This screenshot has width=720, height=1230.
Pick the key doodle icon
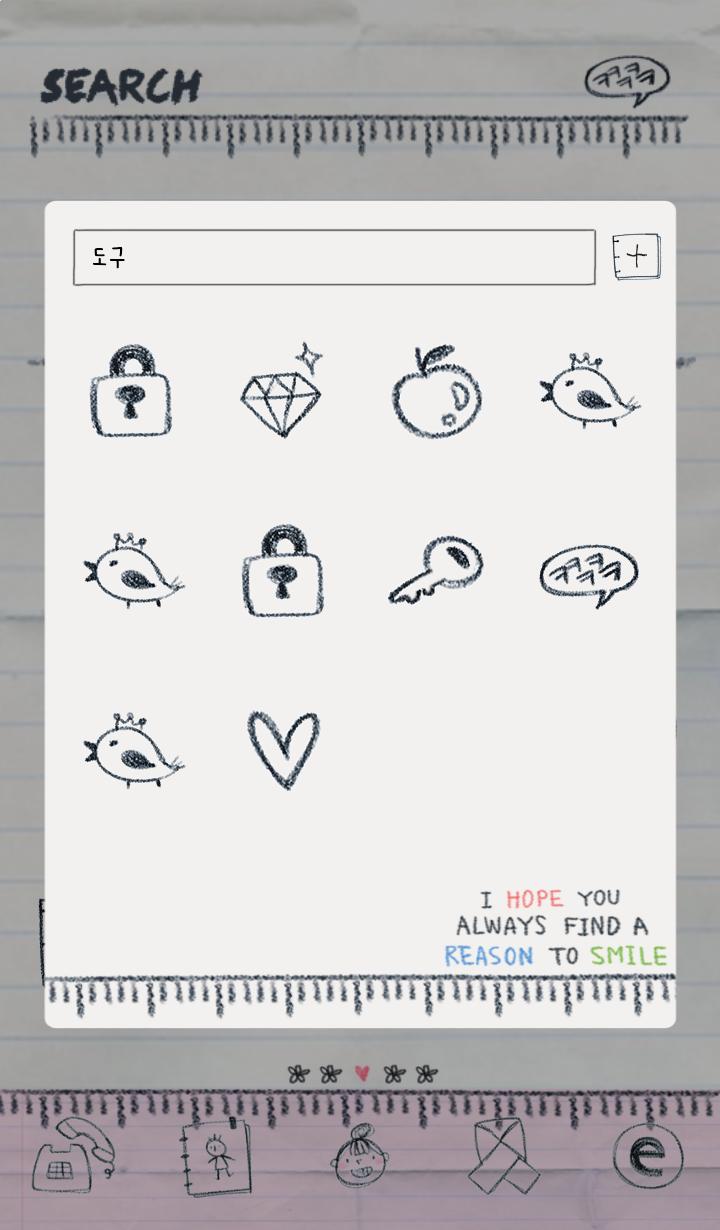point(436,570)
